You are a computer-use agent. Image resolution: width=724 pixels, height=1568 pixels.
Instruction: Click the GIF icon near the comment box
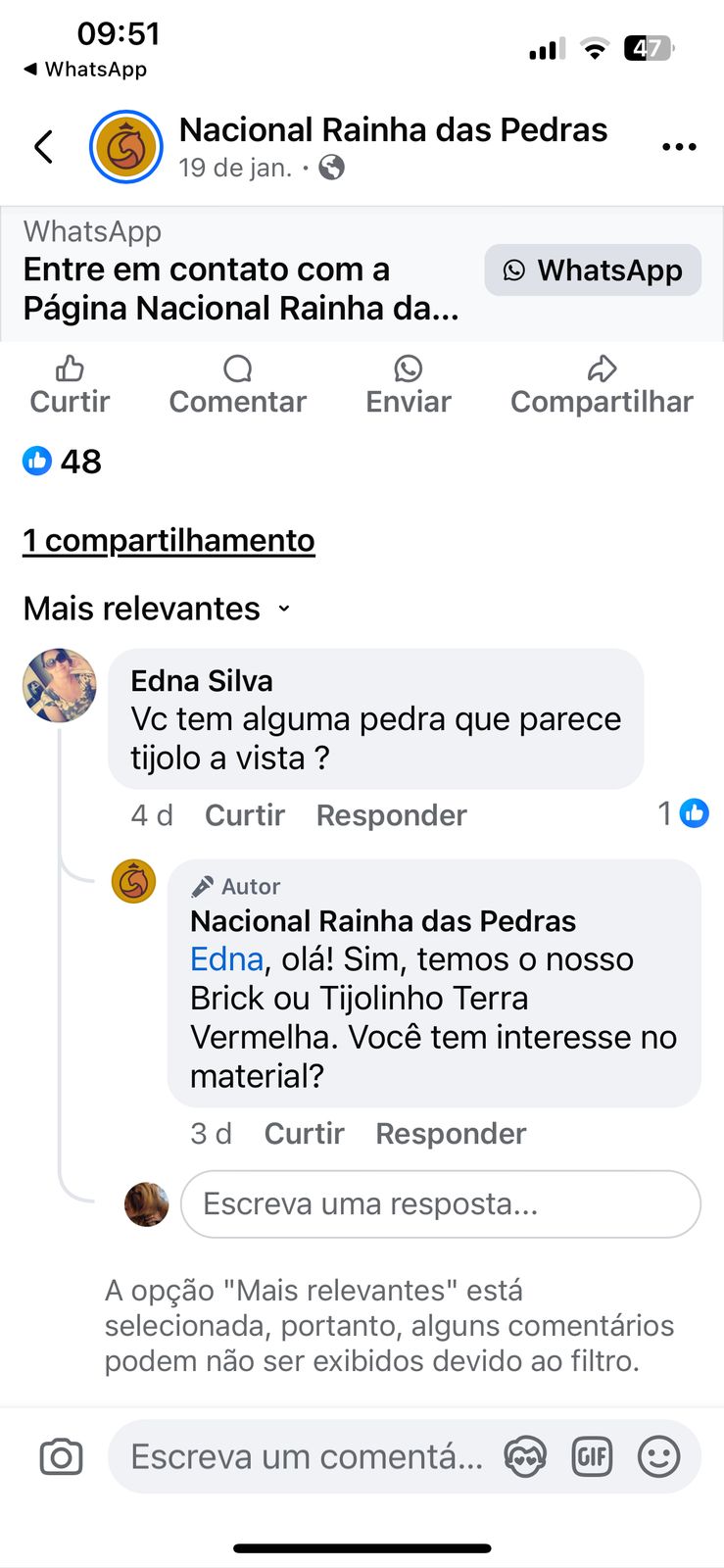click(591, 1457)
